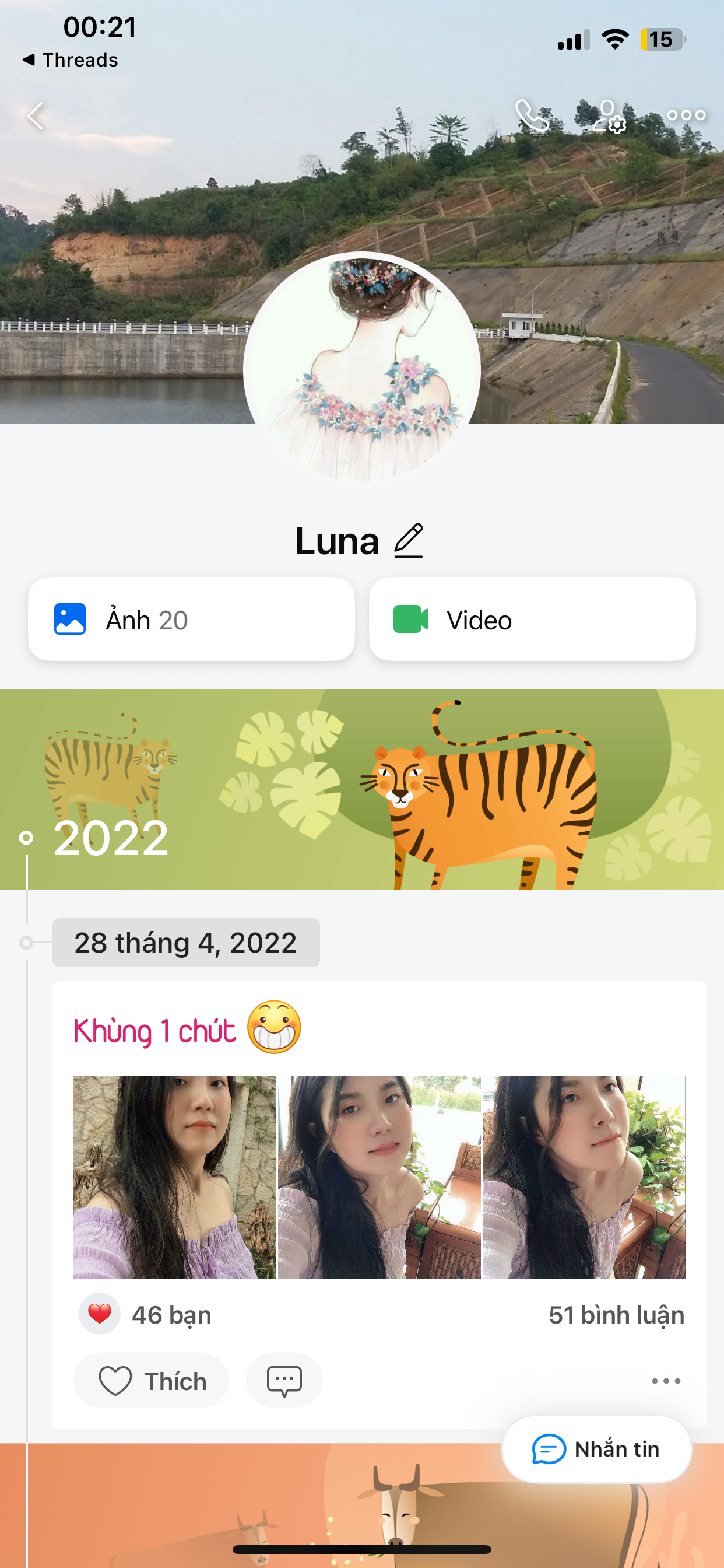
Task: View the 51 bình luận comments
Action: click(x=616, y=1315)
